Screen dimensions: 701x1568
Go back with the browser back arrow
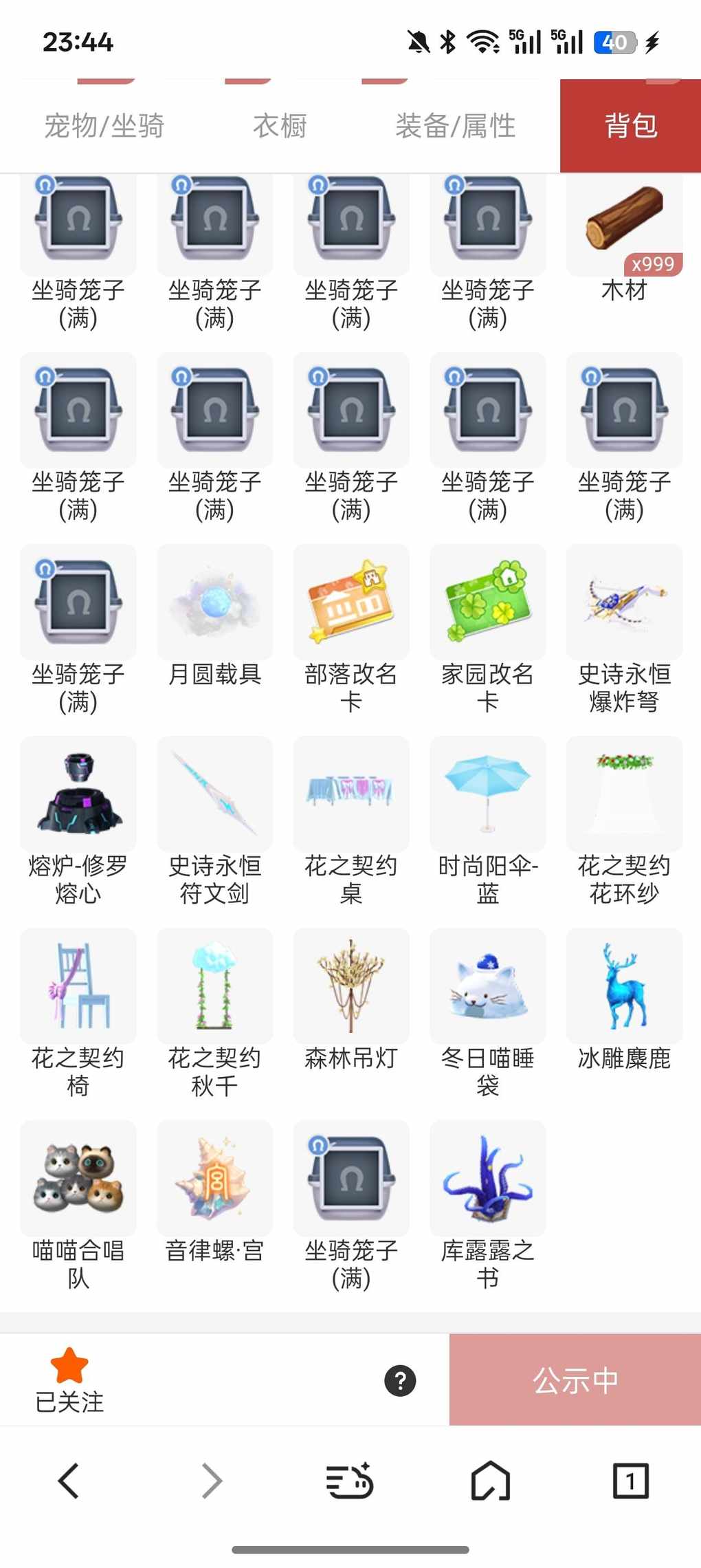[69, 1480]
